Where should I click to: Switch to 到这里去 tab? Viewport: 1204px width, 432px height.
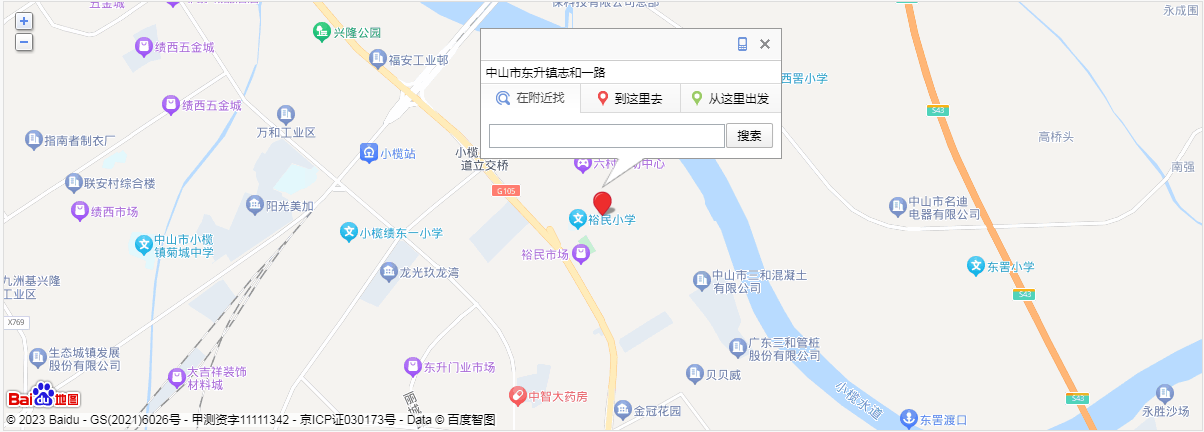(630, 98)
